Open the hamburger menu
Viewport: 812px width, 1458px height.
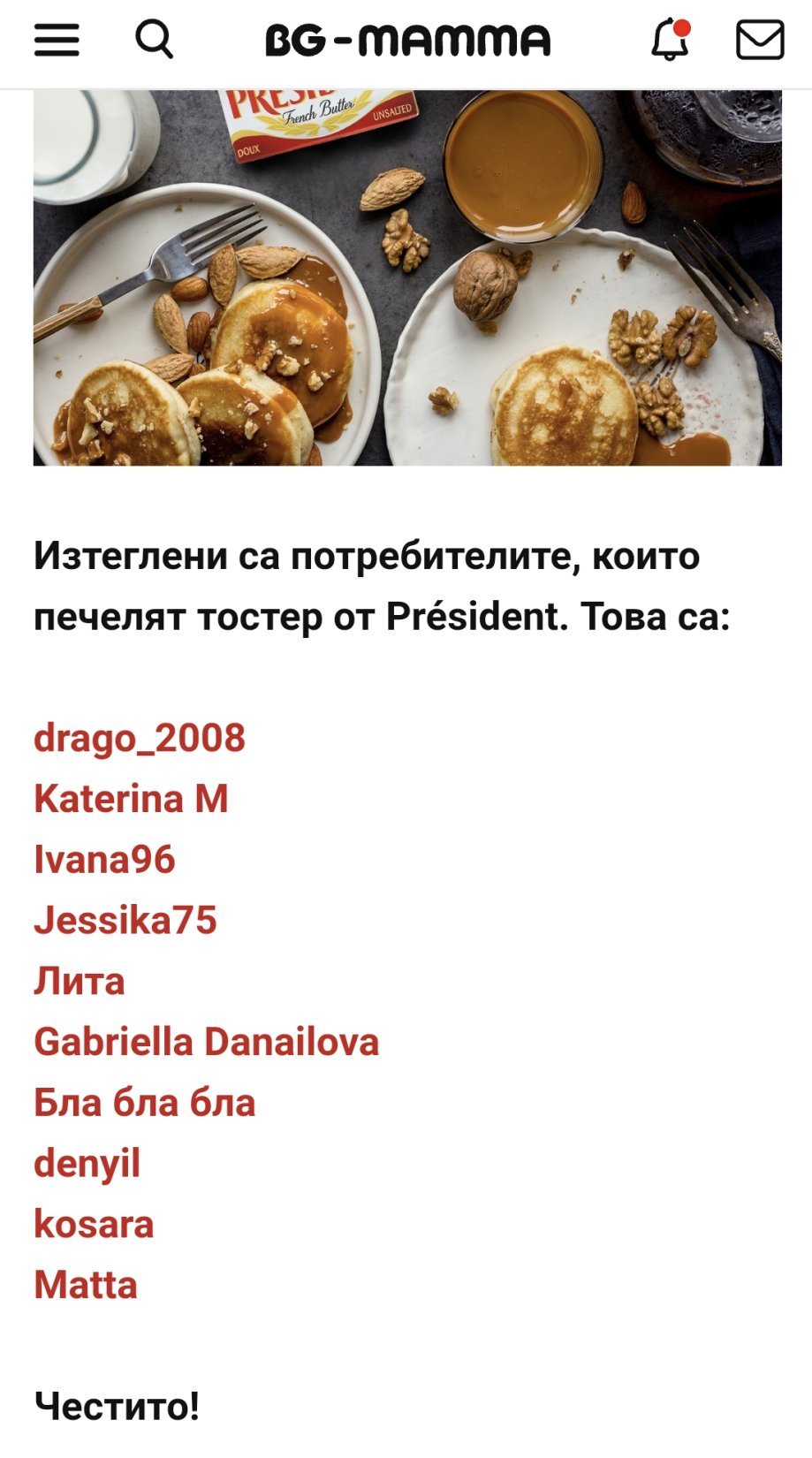click(57, 40)
